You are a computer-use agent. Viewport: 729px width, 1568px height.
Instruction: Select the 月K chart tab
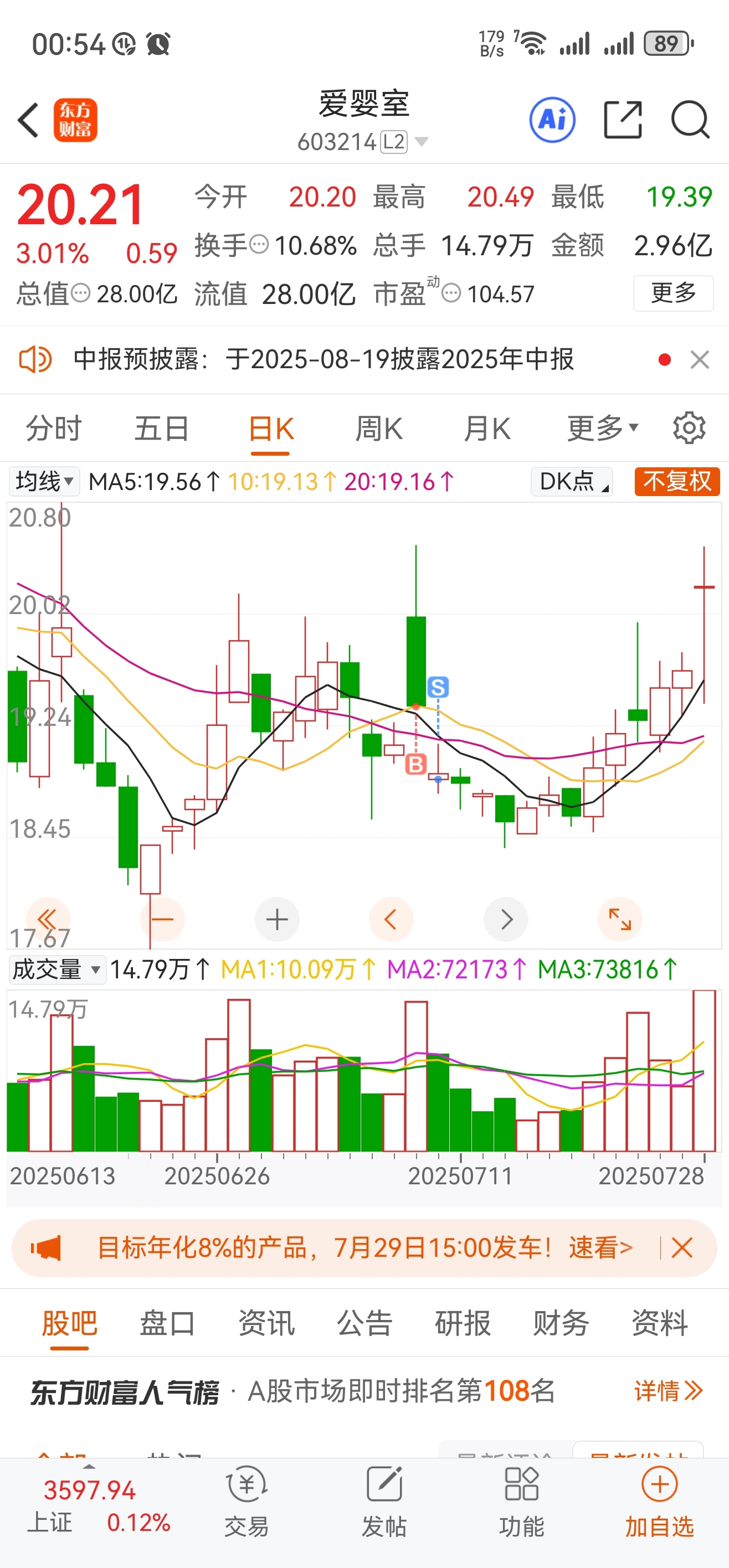(x=486, y=429)
